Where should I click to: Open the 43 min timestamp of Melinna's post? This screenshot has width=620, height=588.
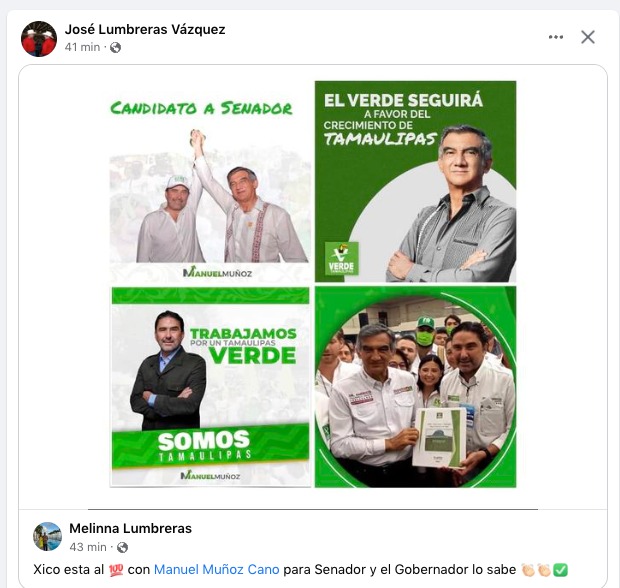pyautogui.click(x=87, y=547)
